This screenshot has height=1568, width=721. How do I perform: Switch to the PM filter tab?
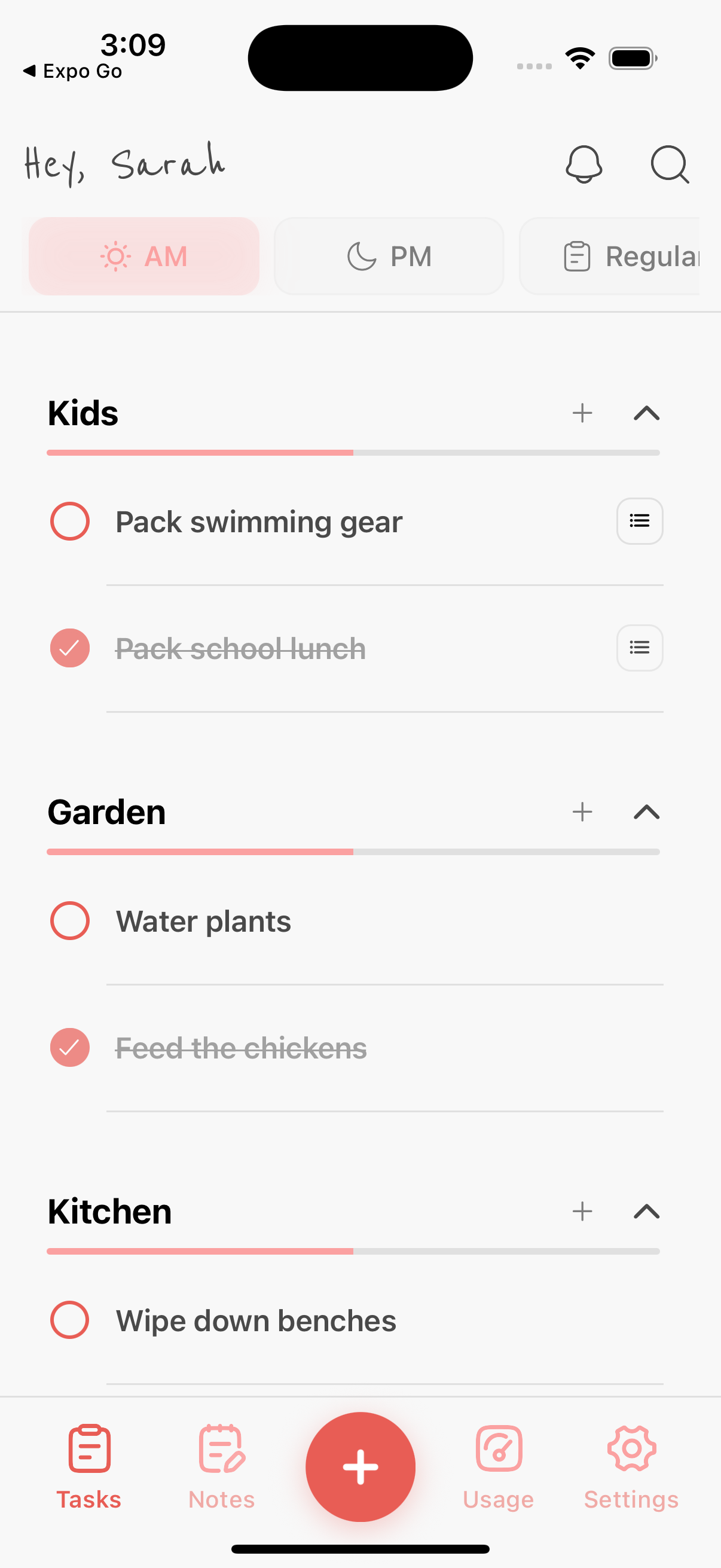pos(388,256)
